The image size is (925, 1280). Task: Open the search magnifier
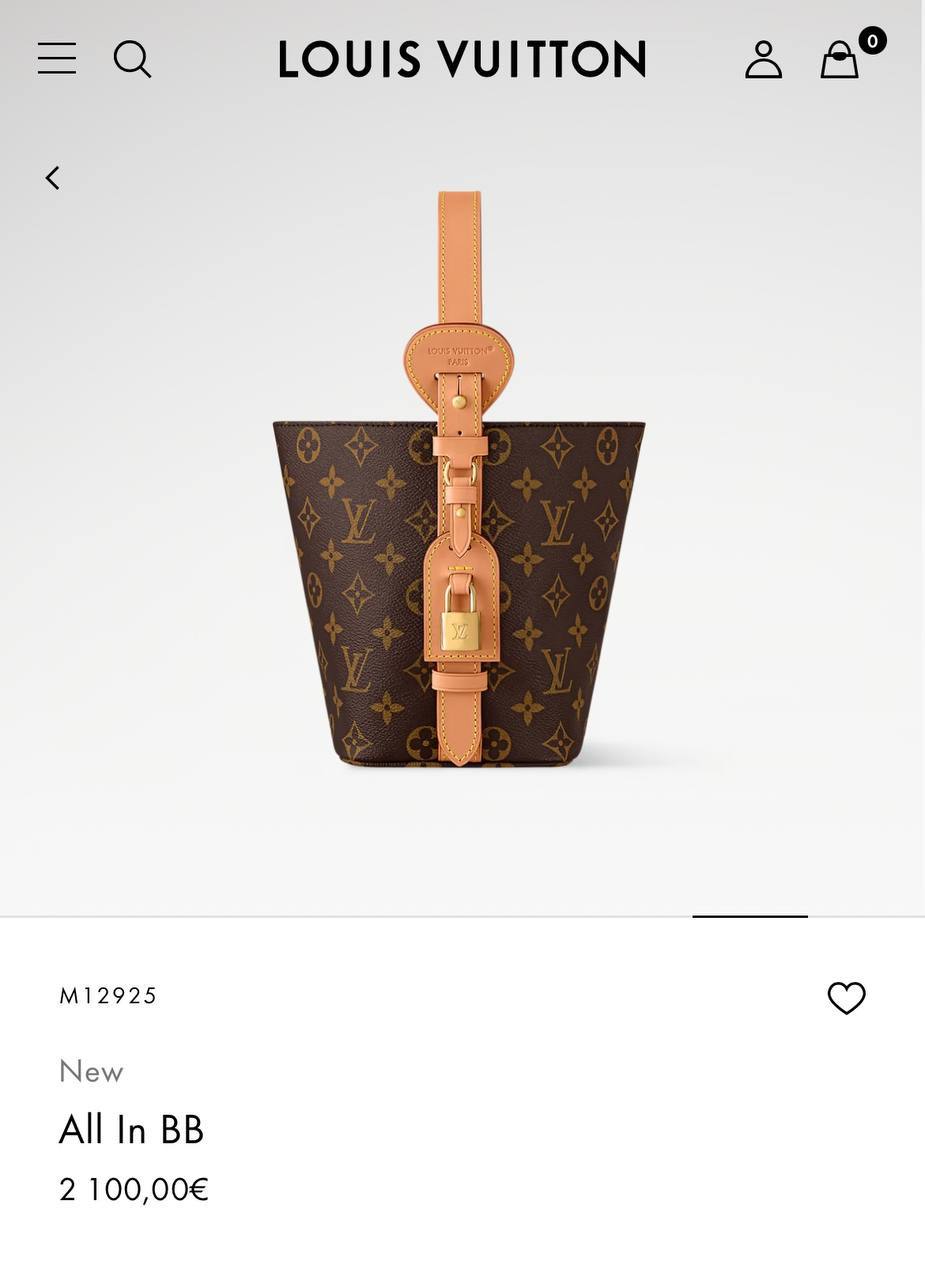[132, 59]
